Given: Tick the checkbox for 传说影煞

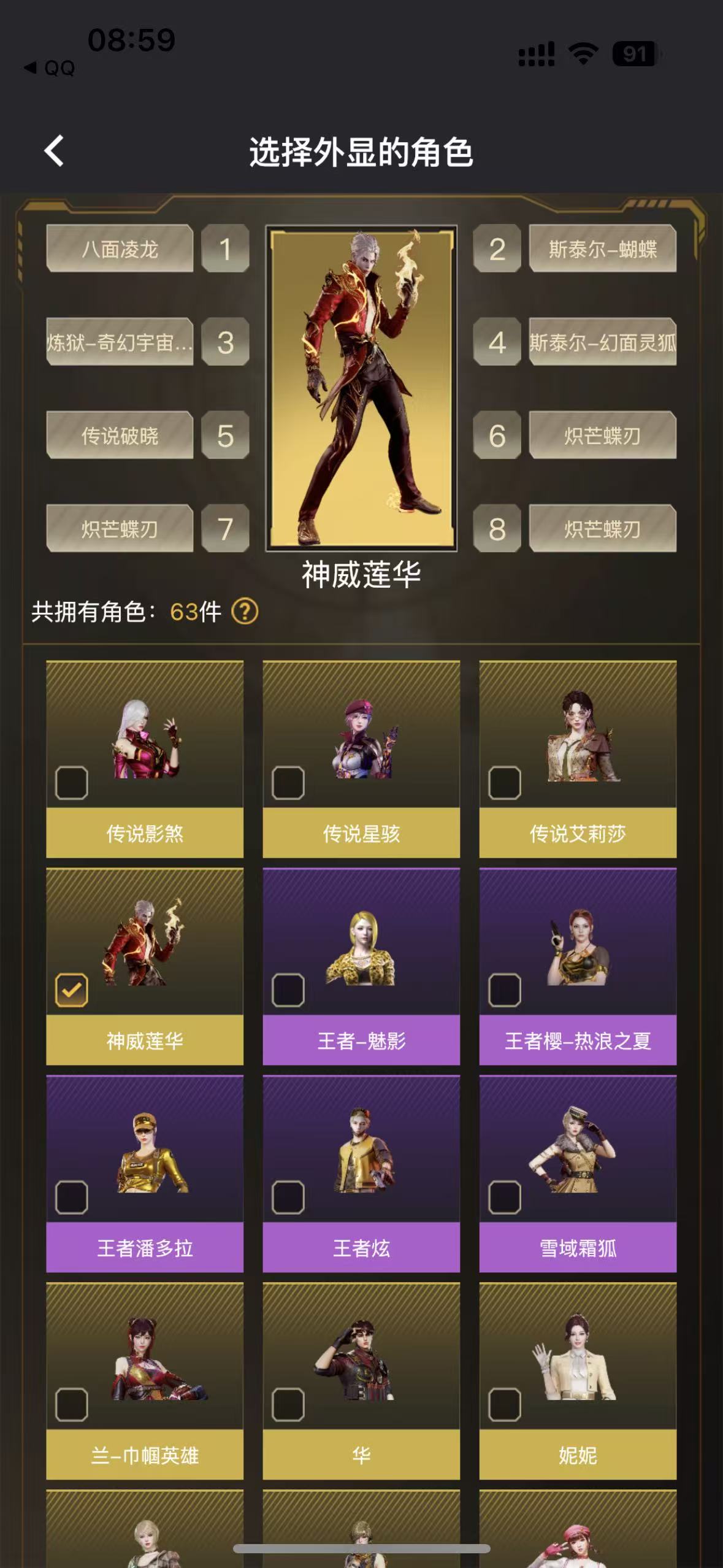Looking at the screenshot, I should click(72, 783).
